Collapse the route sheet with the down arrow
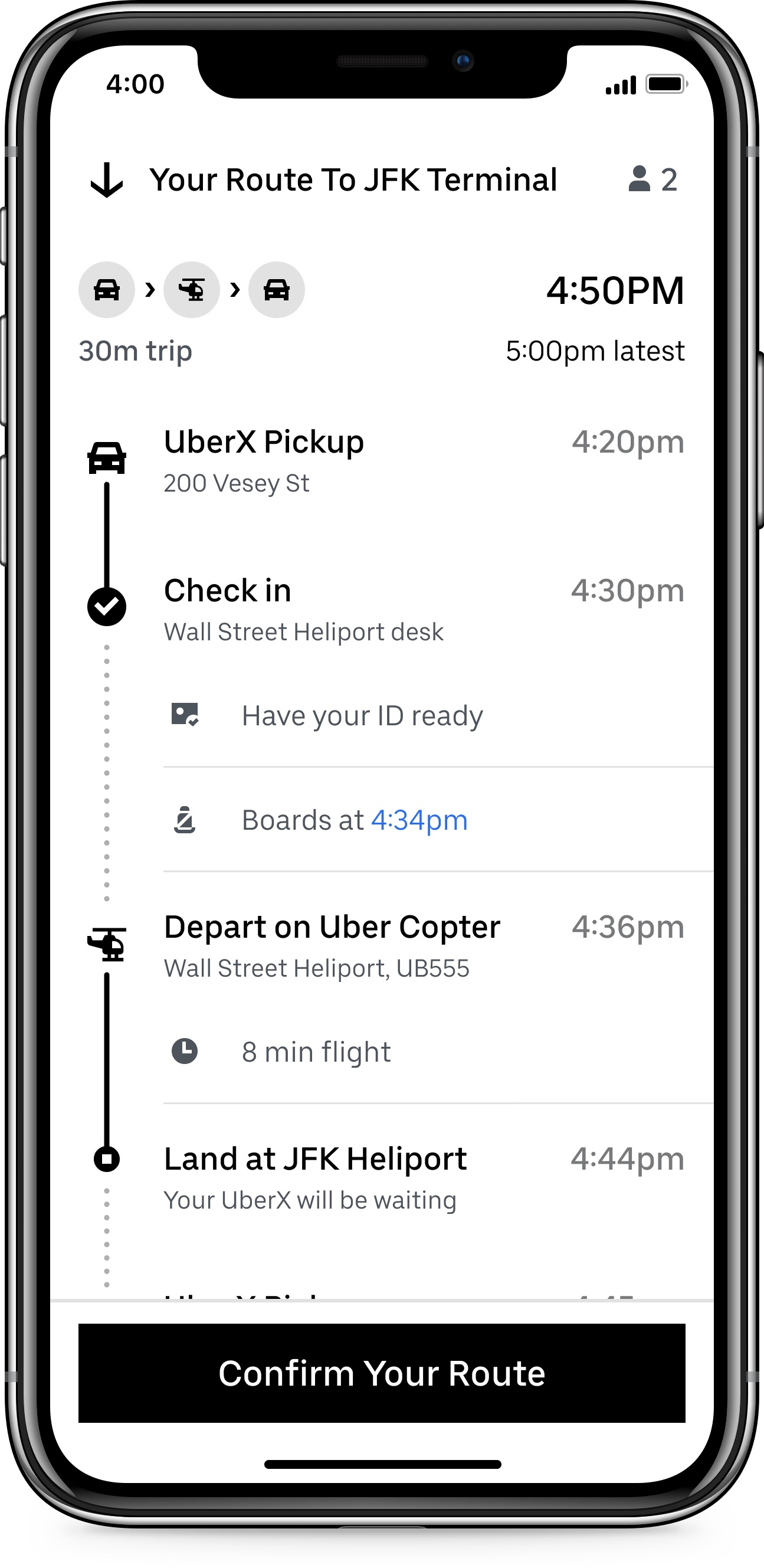The image size is (764, 1568). [107, 180]
